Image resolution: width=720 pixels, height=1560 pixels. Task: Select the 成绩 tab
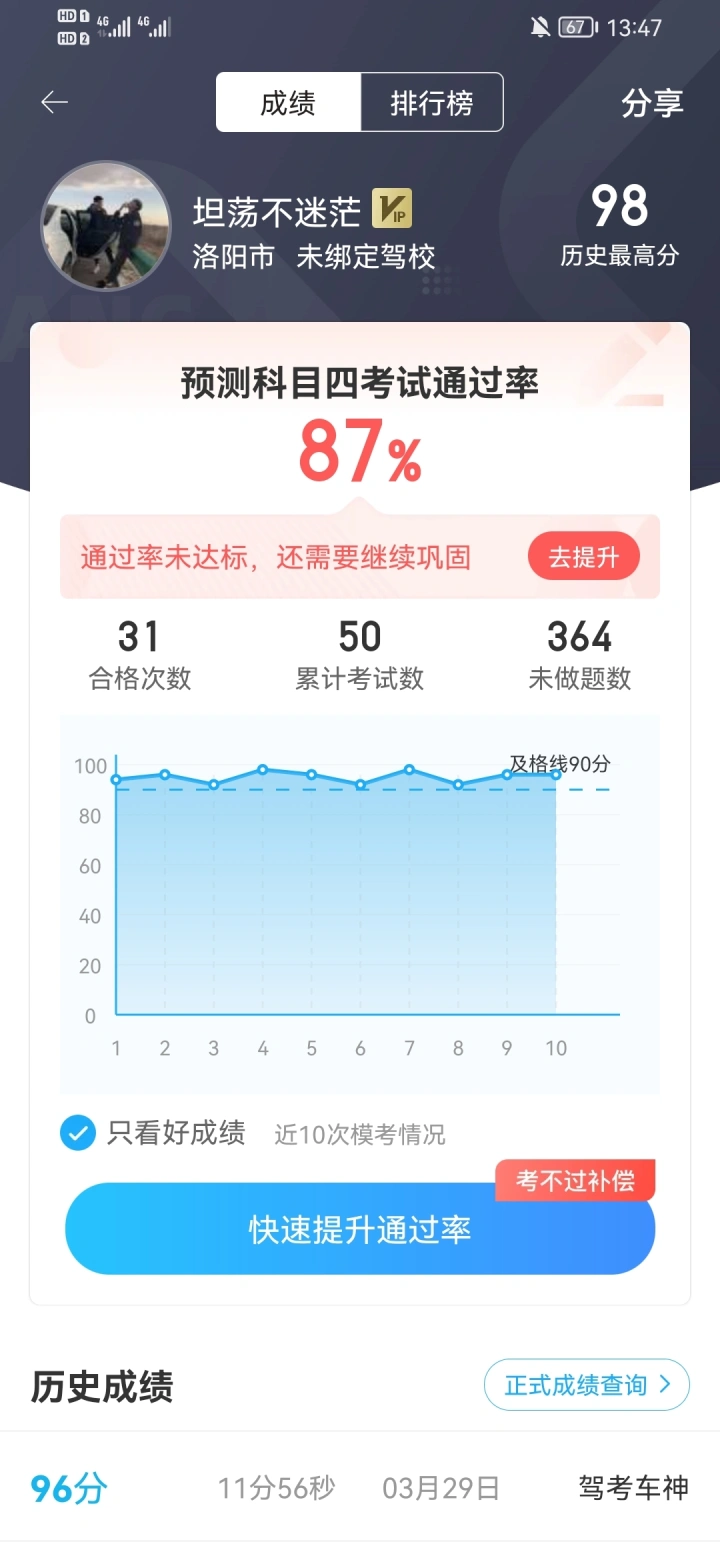point(288,103)
